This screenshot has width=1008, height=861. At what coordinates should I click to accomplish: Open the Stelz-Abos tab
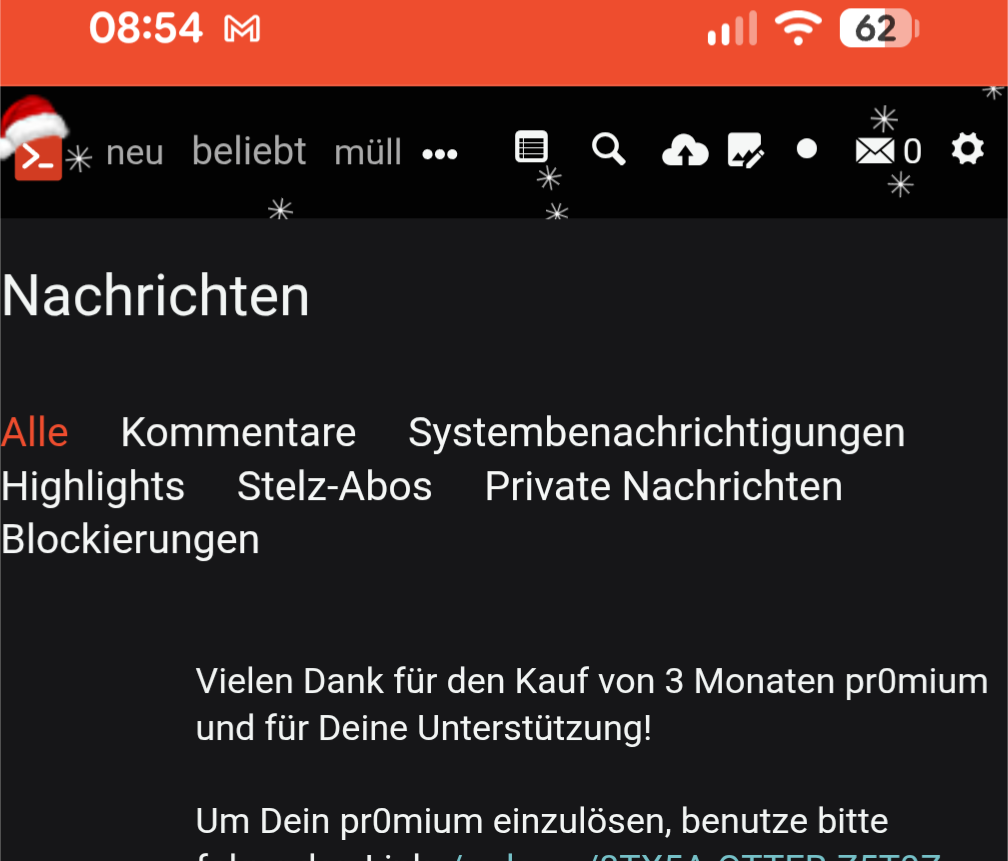pyautogui.click(x=334, y=486)
